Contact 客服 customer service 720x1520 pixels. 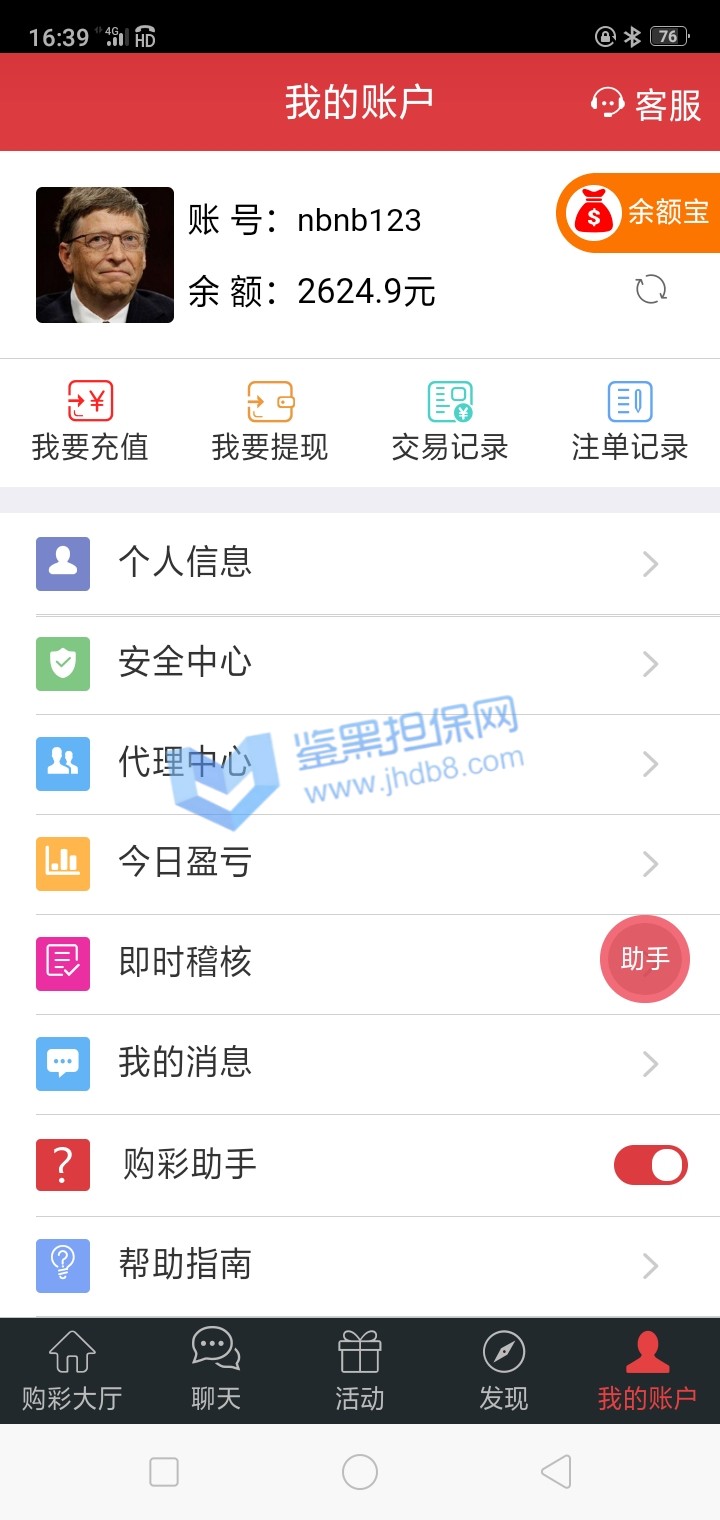click(x=647, y=104)
